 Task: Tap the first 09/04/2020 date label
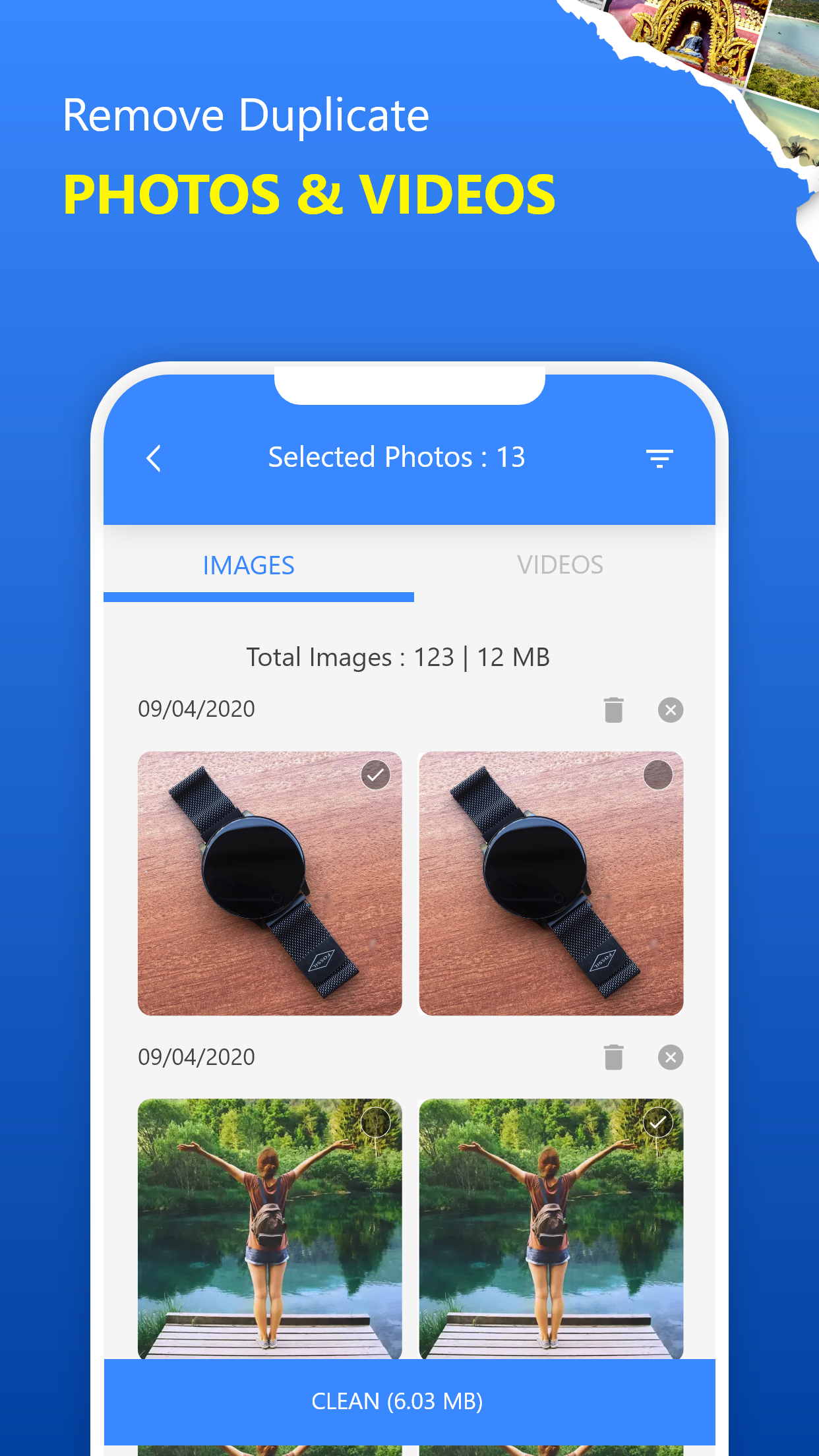pos(196,709)
